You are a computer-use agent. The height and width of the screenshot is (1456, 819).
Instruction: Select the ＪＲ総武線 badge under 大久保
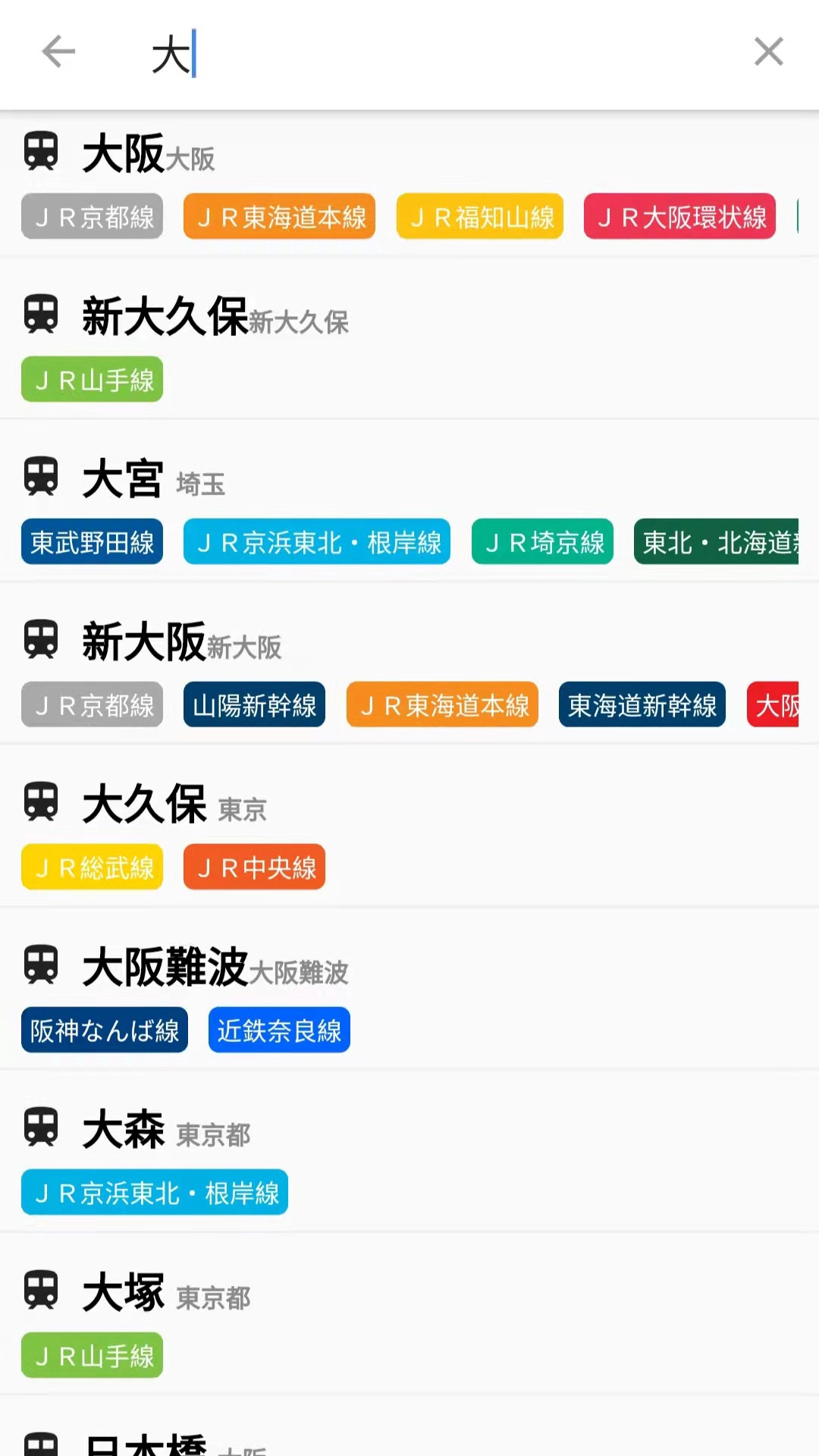click(x=92, y=867)
